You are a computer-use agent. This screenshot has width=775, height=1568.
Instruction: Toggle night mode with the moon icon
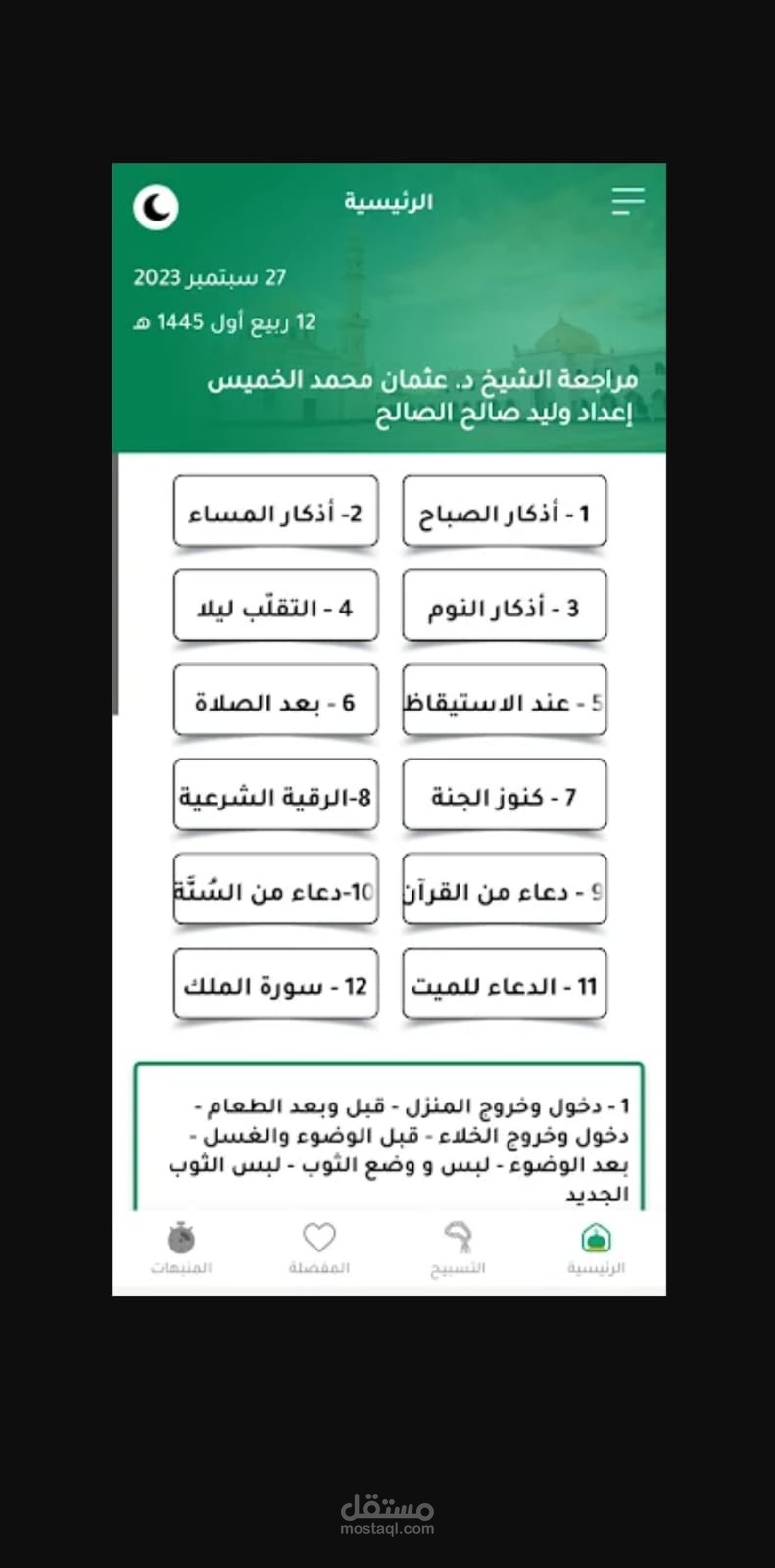(x=156, y=207)
